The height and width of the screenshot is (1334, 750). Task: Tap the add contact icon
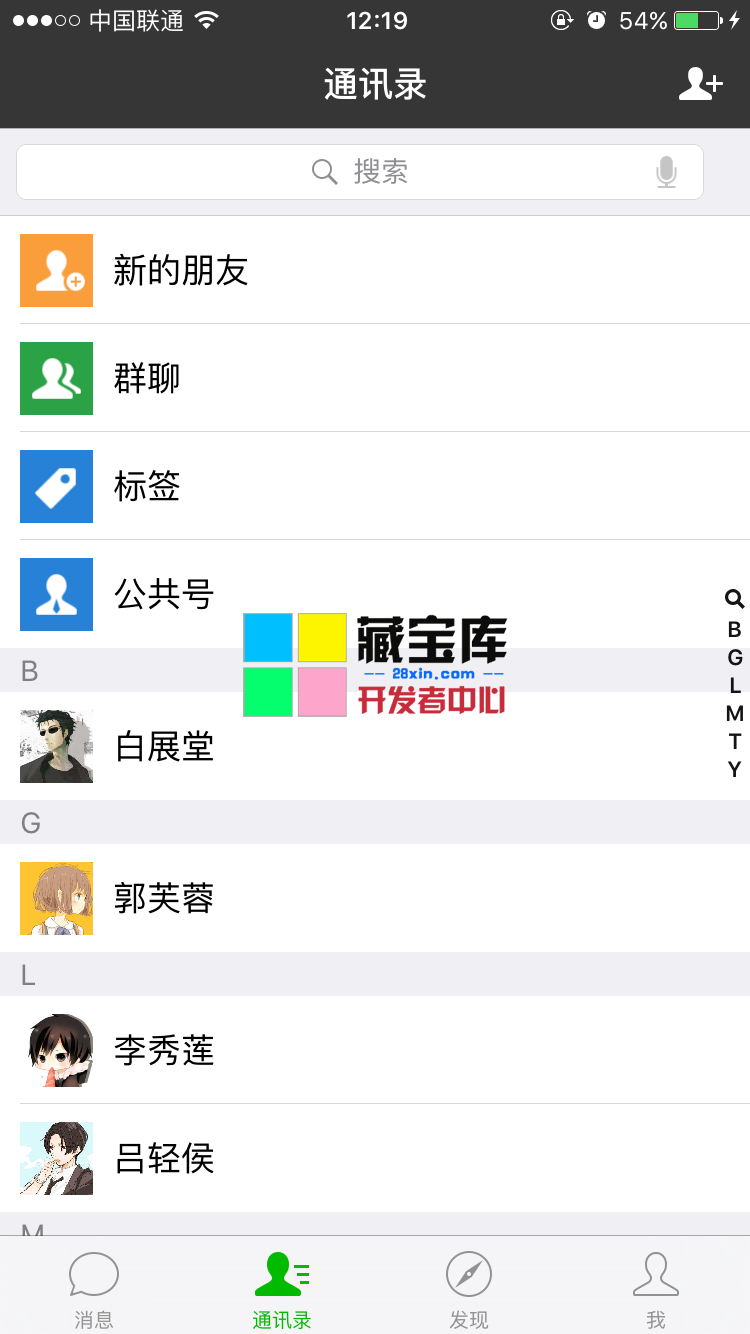coord(700,84)
